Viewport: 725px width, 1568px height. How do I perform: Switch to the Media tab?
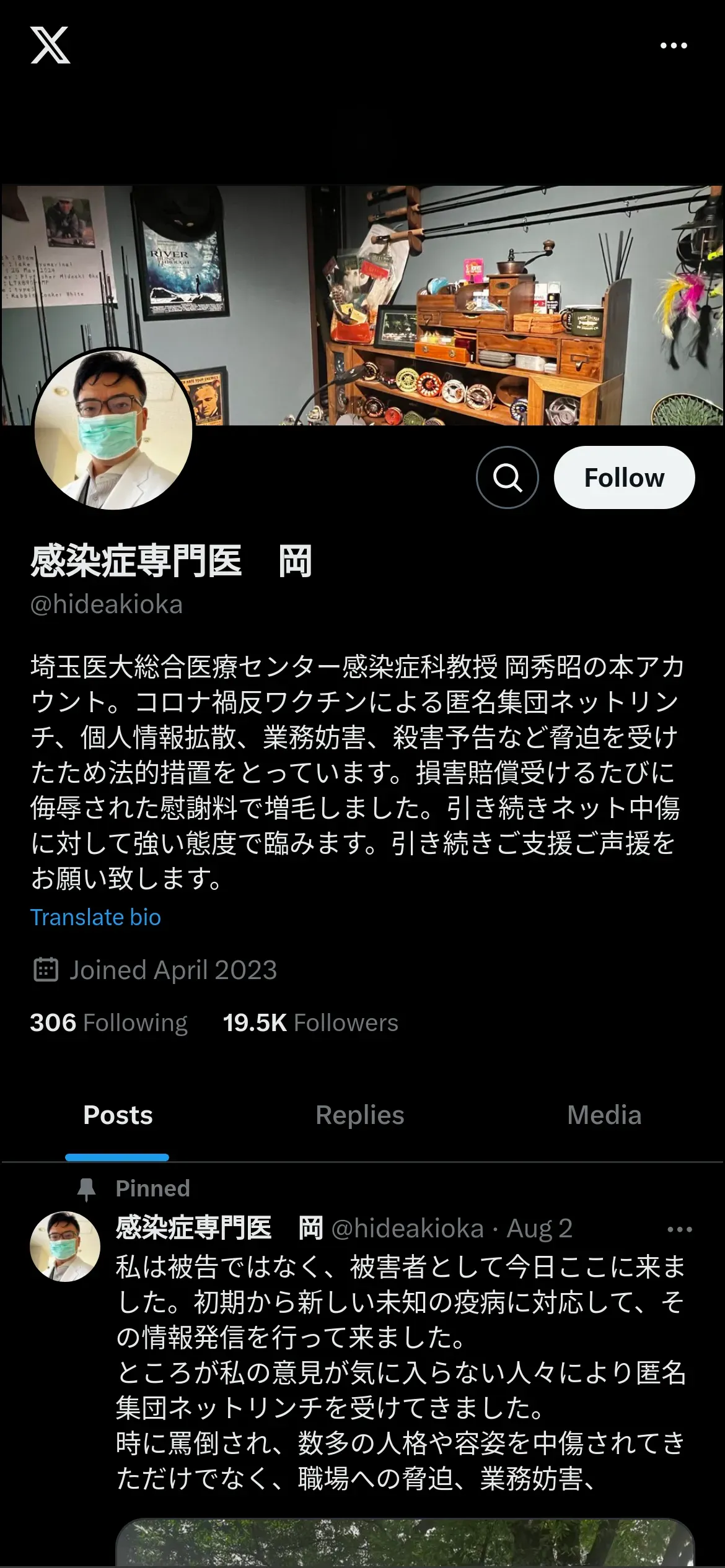click(604, 1115)
